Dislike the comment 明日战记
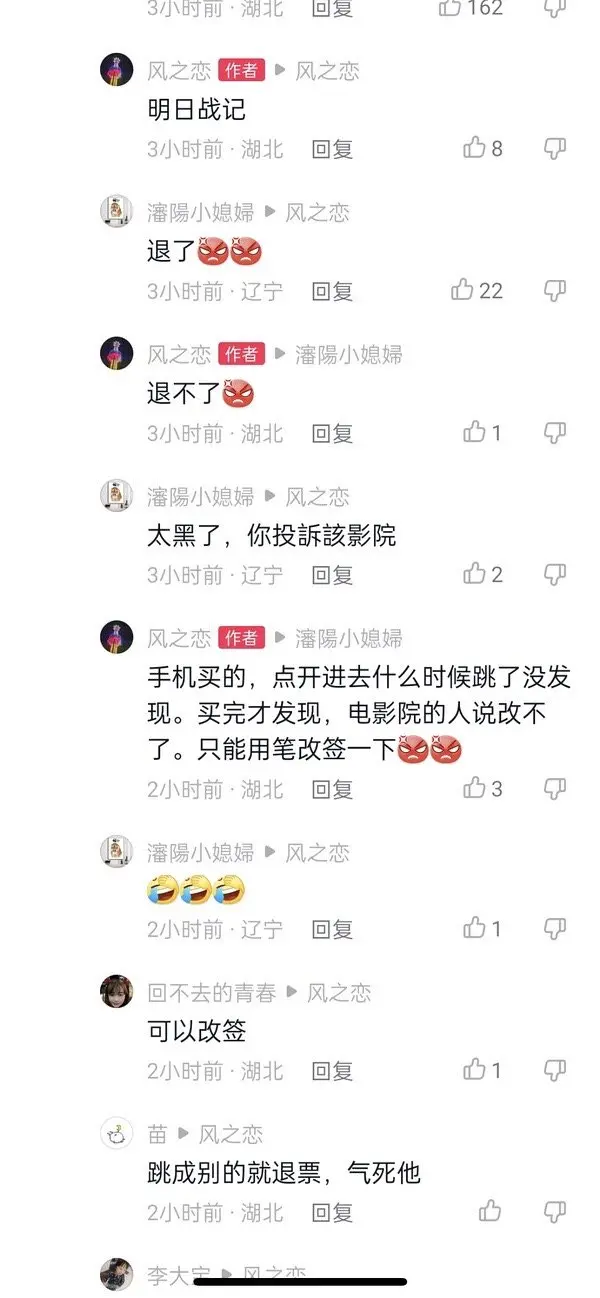Screen dimensions: 600x1298 click(555, 149)
